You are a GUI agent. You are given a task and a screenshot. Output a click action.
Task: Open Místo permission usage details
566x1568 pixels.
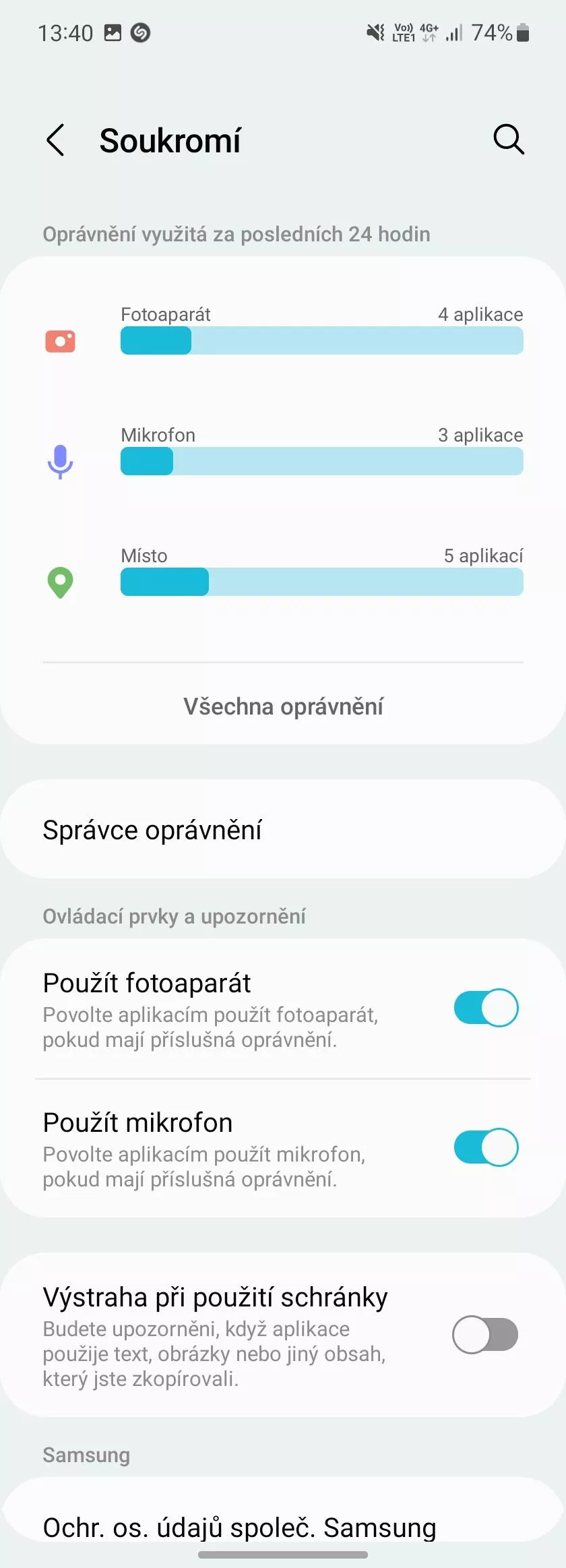(321, 573)
